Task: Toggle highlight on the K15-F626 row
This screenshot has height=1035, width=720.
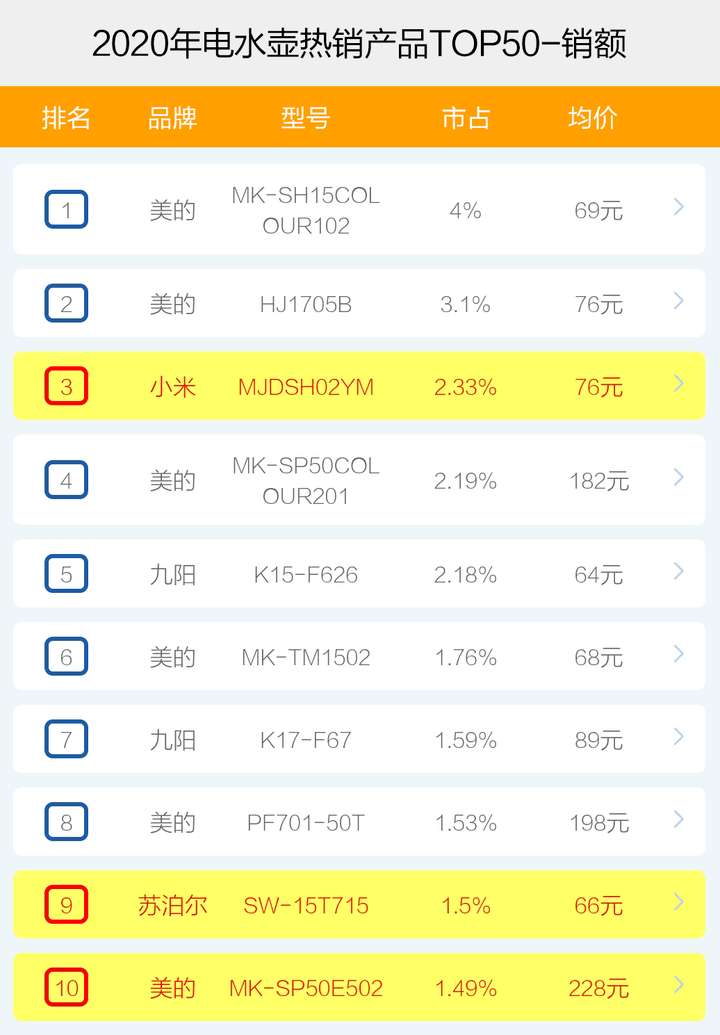Action: pyautogui.click(x=360, y=573)
